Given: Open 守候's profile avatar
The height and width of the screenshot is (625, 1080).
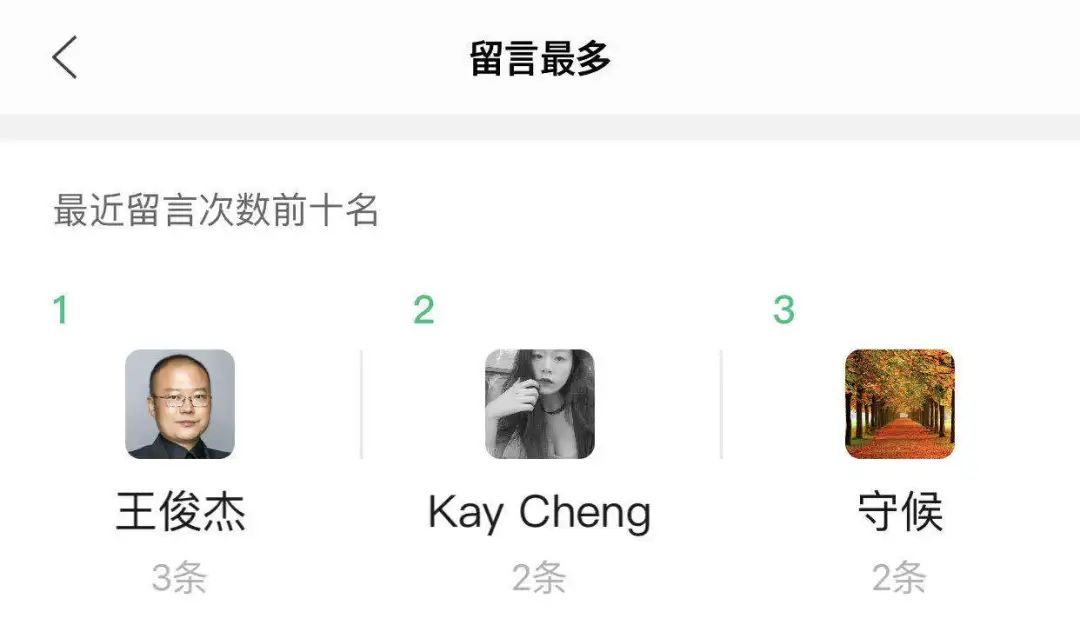Looking at the screenshot, I should (900, 404).
